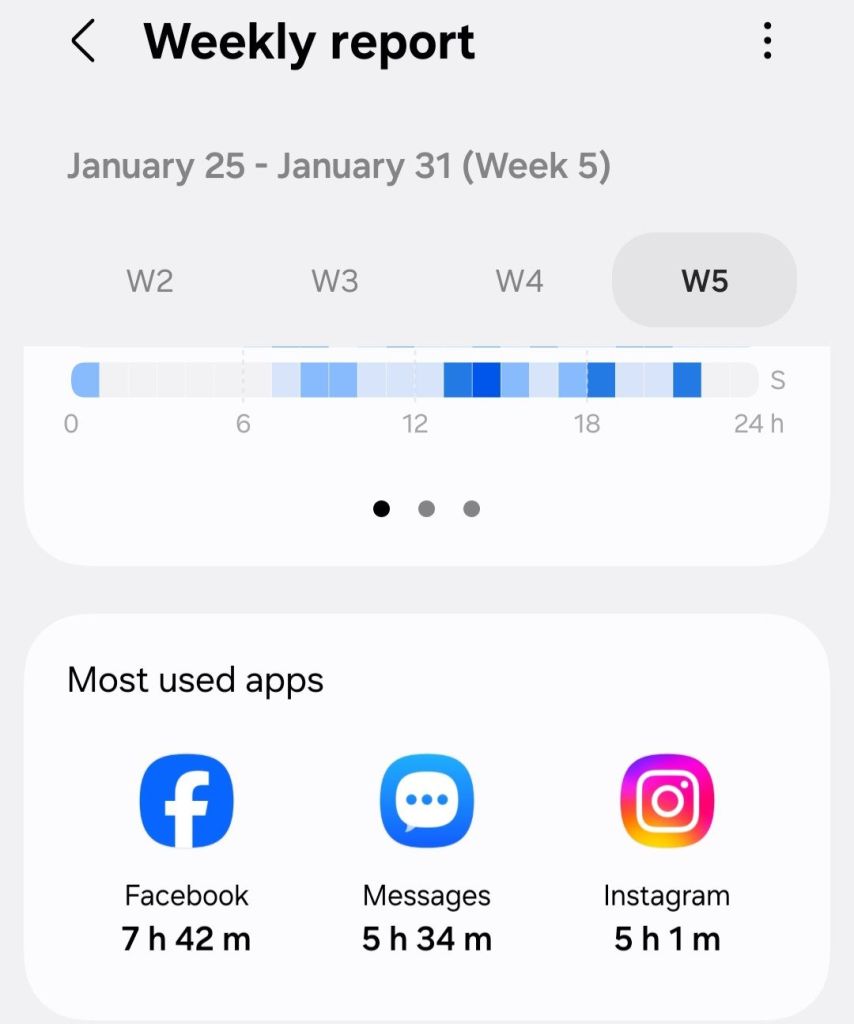This screenshot has width=854, height=1024.
Task: Go back from Weekly report
Action: coord(83,43)
